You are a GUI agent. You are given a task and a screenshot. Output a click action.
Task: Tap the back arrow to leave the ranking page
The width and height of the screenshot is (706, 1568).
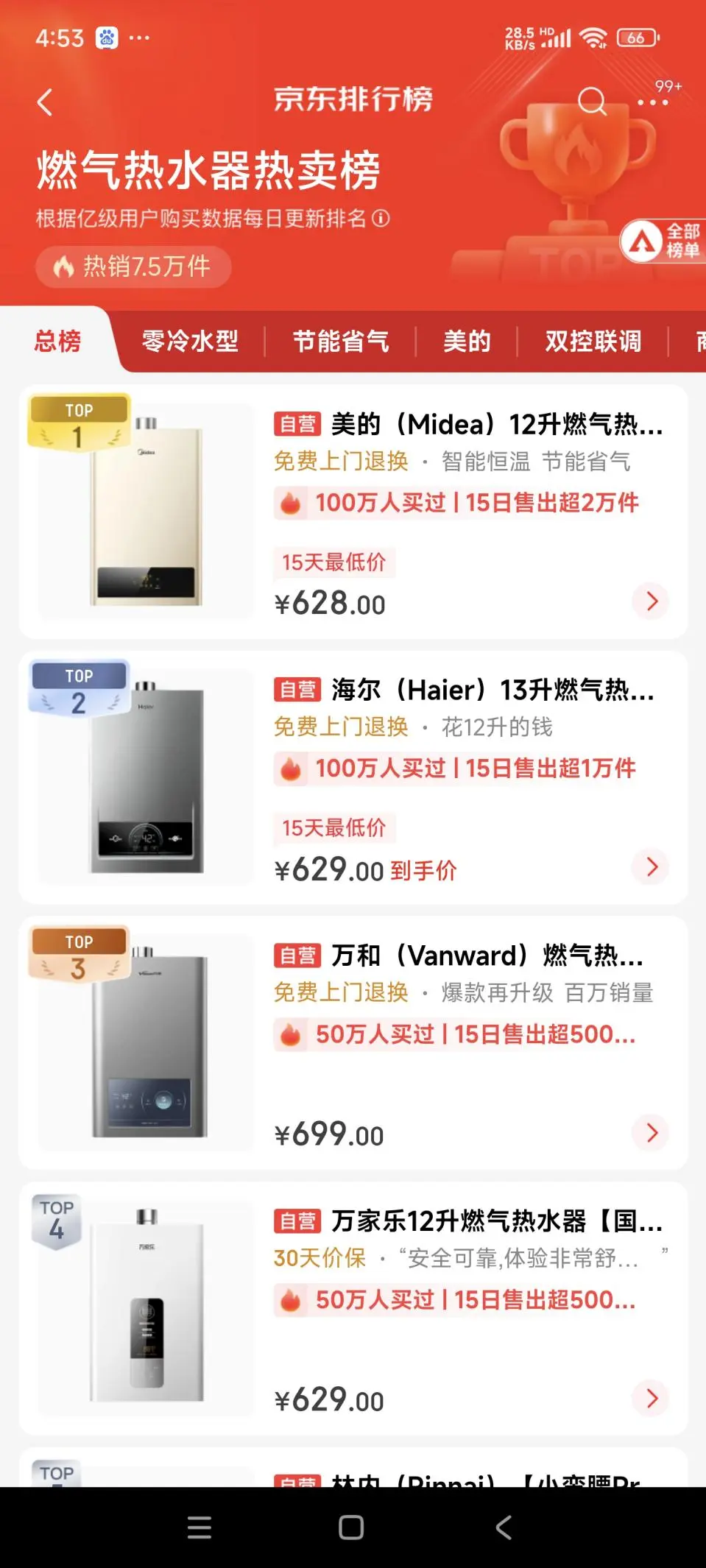click(x=45, y=101)
